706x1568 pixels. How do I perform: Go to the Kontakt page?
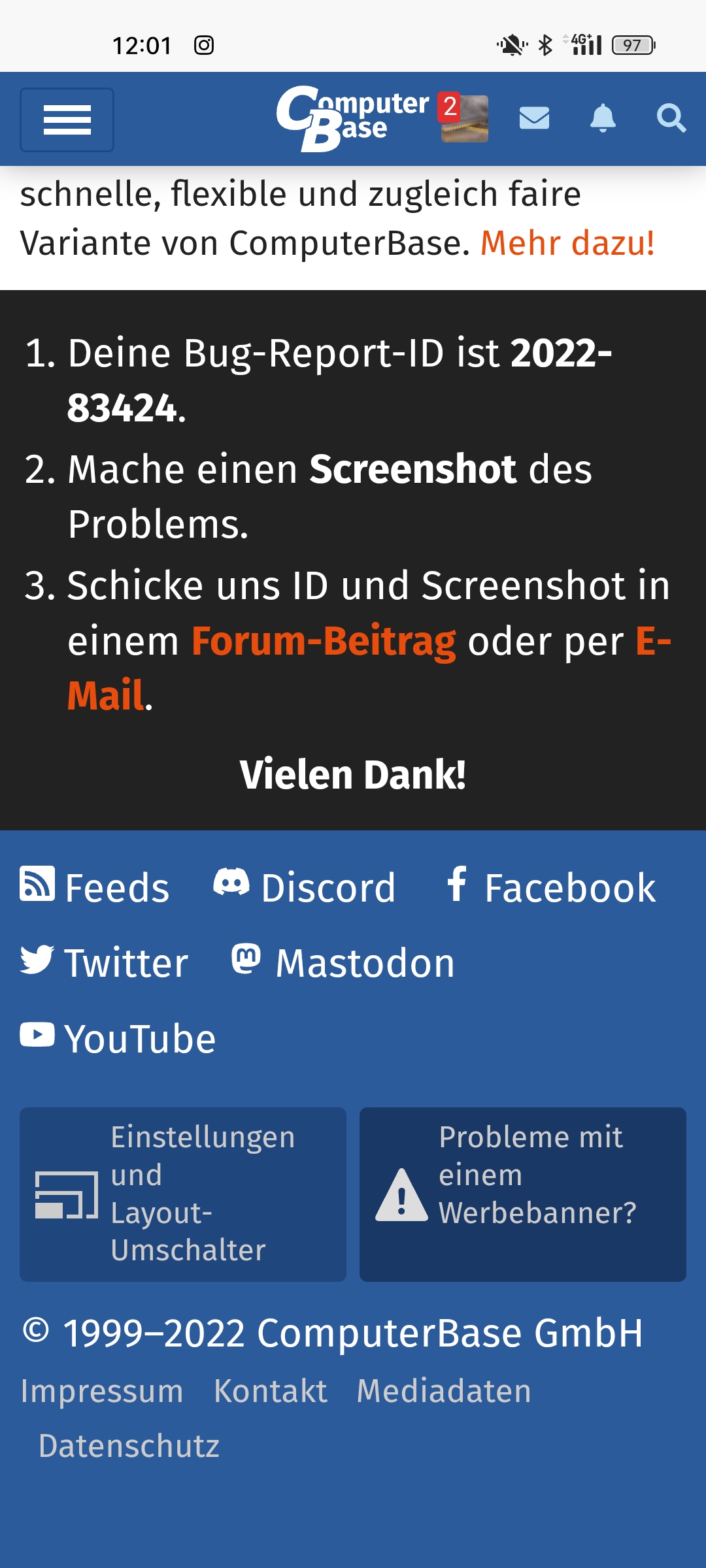pos(270,1391)
